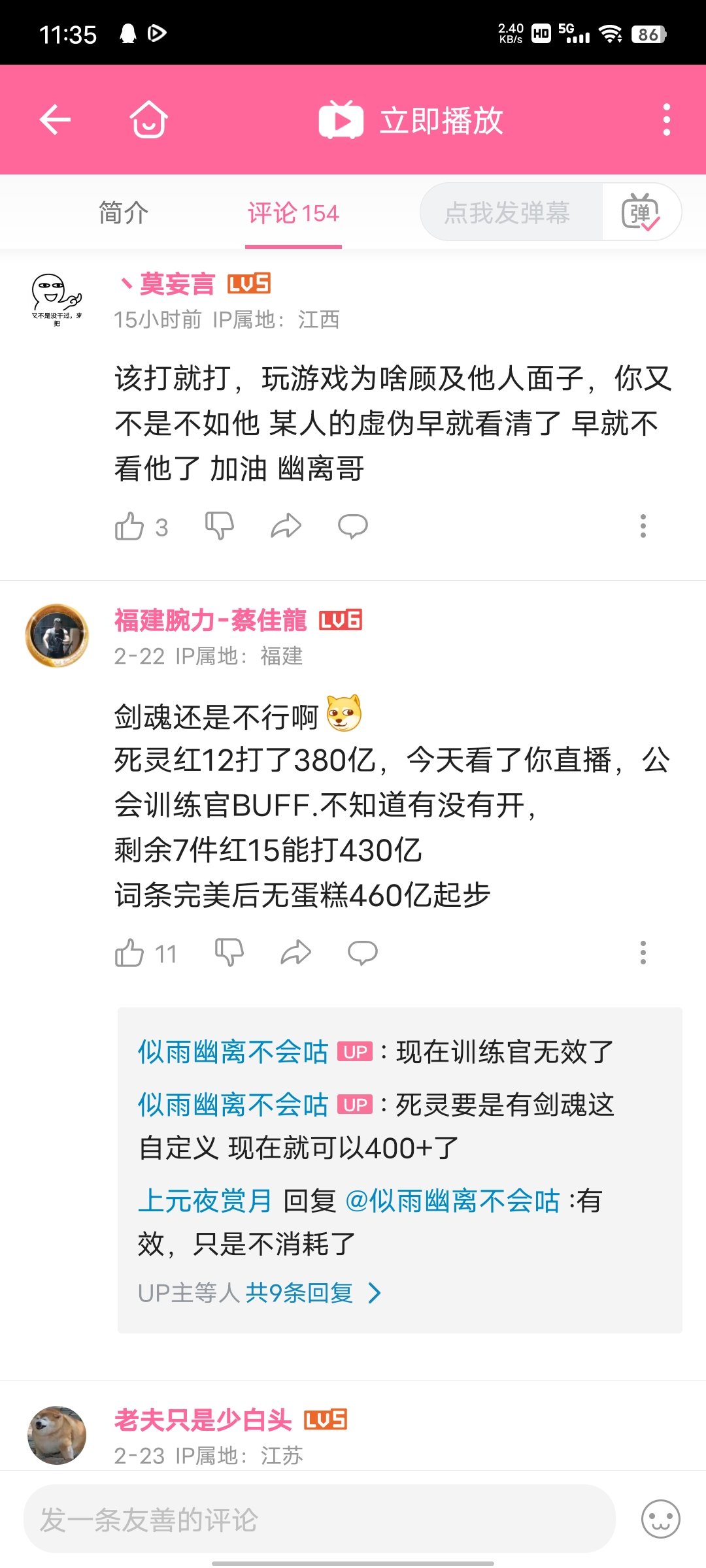Tap 立即播放 to play the video

click(x=411, y=120)
